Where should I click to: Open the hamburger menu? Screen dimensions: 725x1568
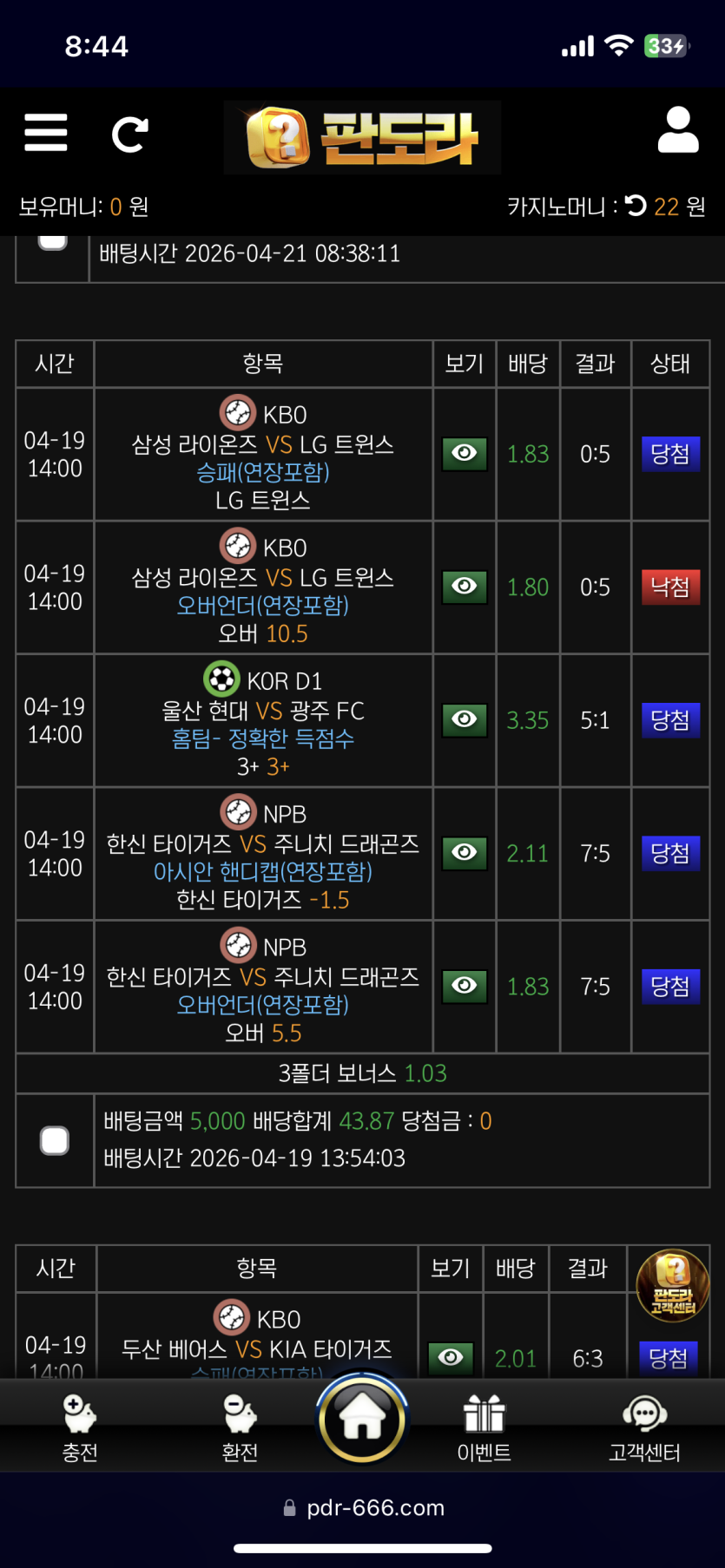pyautogui.click(x=46, y=133)
